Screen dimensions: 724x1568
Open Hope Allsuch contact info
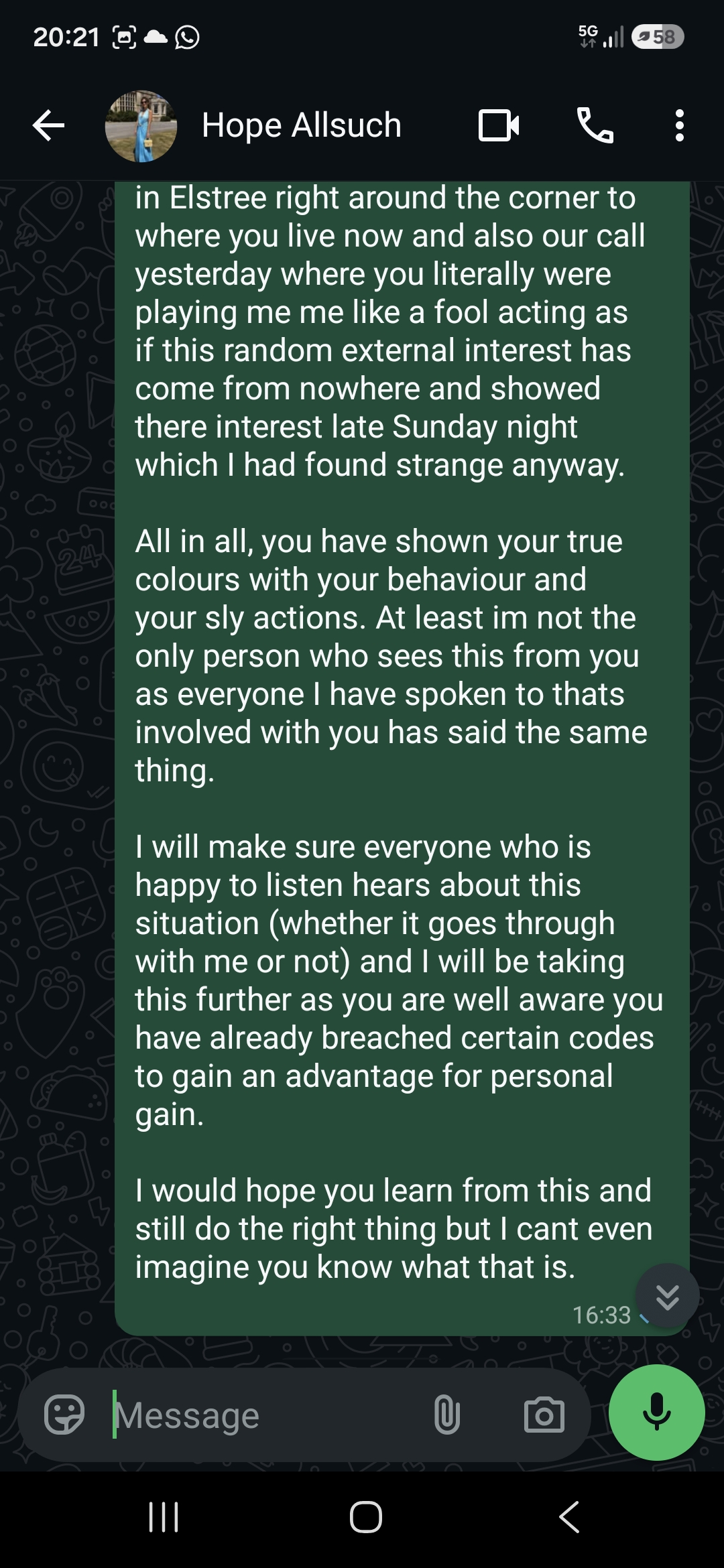(302, 125)
